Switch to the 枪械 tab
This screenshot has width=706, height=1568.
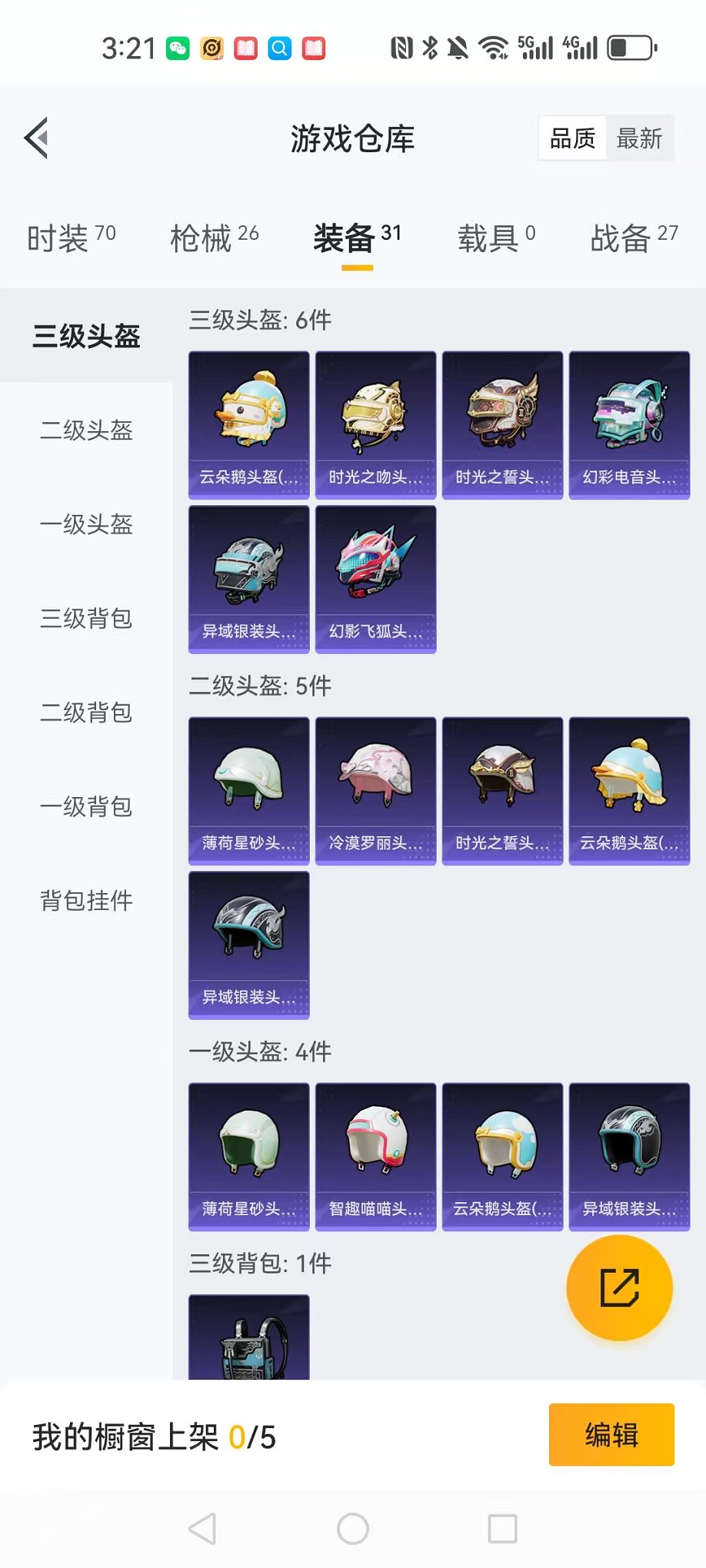[214, 238]
